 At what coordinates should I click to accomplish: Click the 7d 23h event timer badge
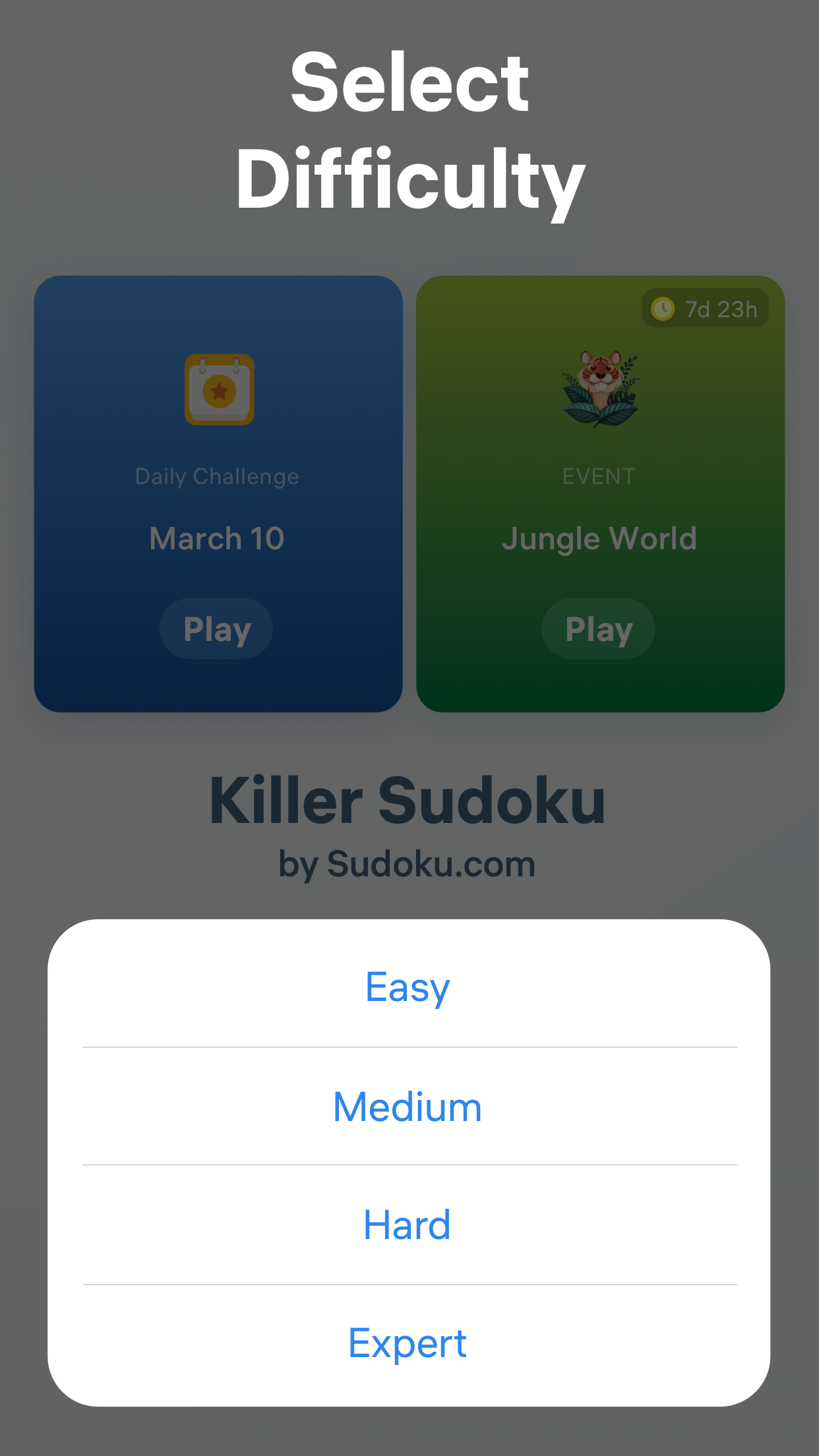click(706, 309)
